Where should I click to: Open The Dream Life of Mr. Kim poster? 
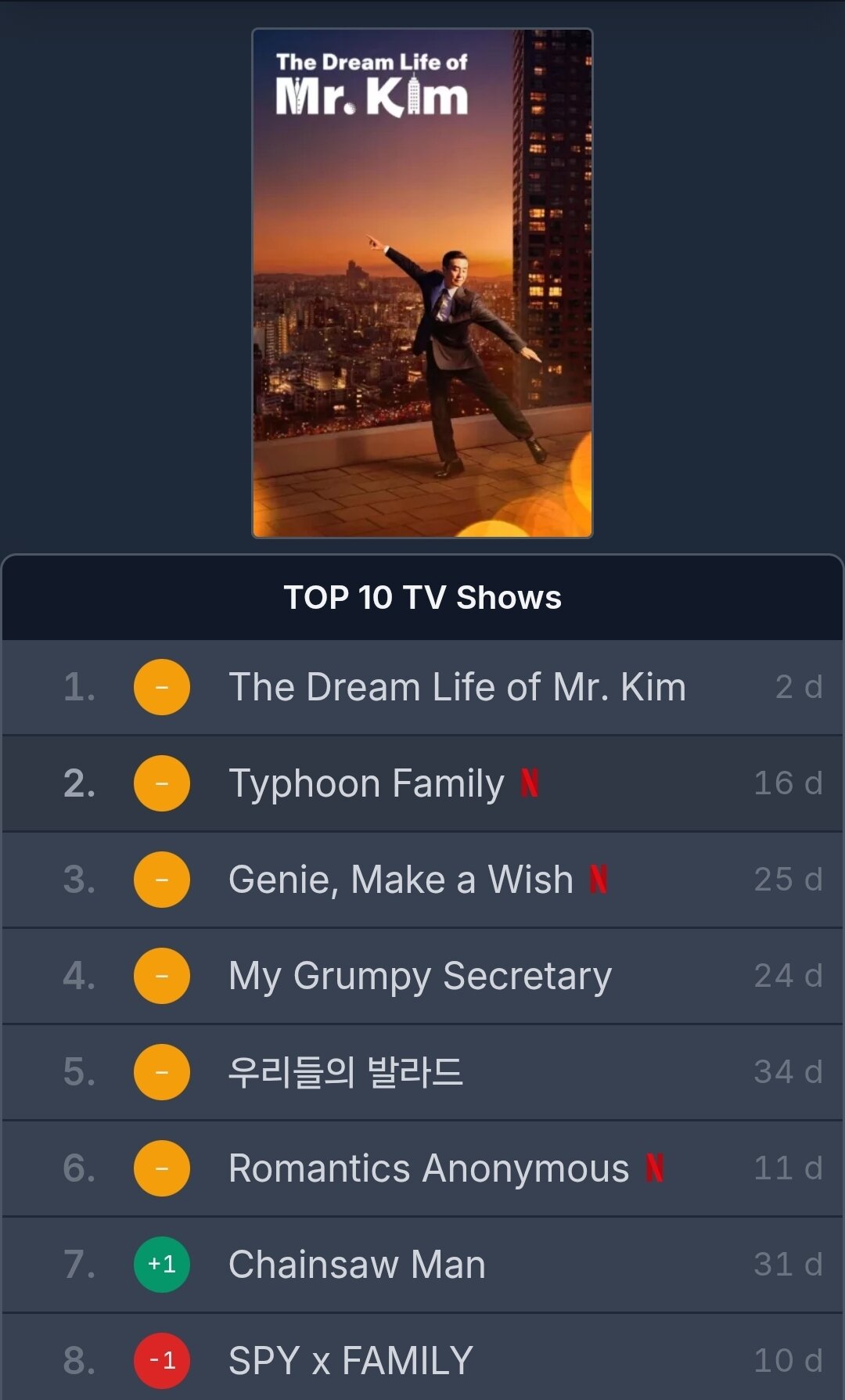coord(422,283)
